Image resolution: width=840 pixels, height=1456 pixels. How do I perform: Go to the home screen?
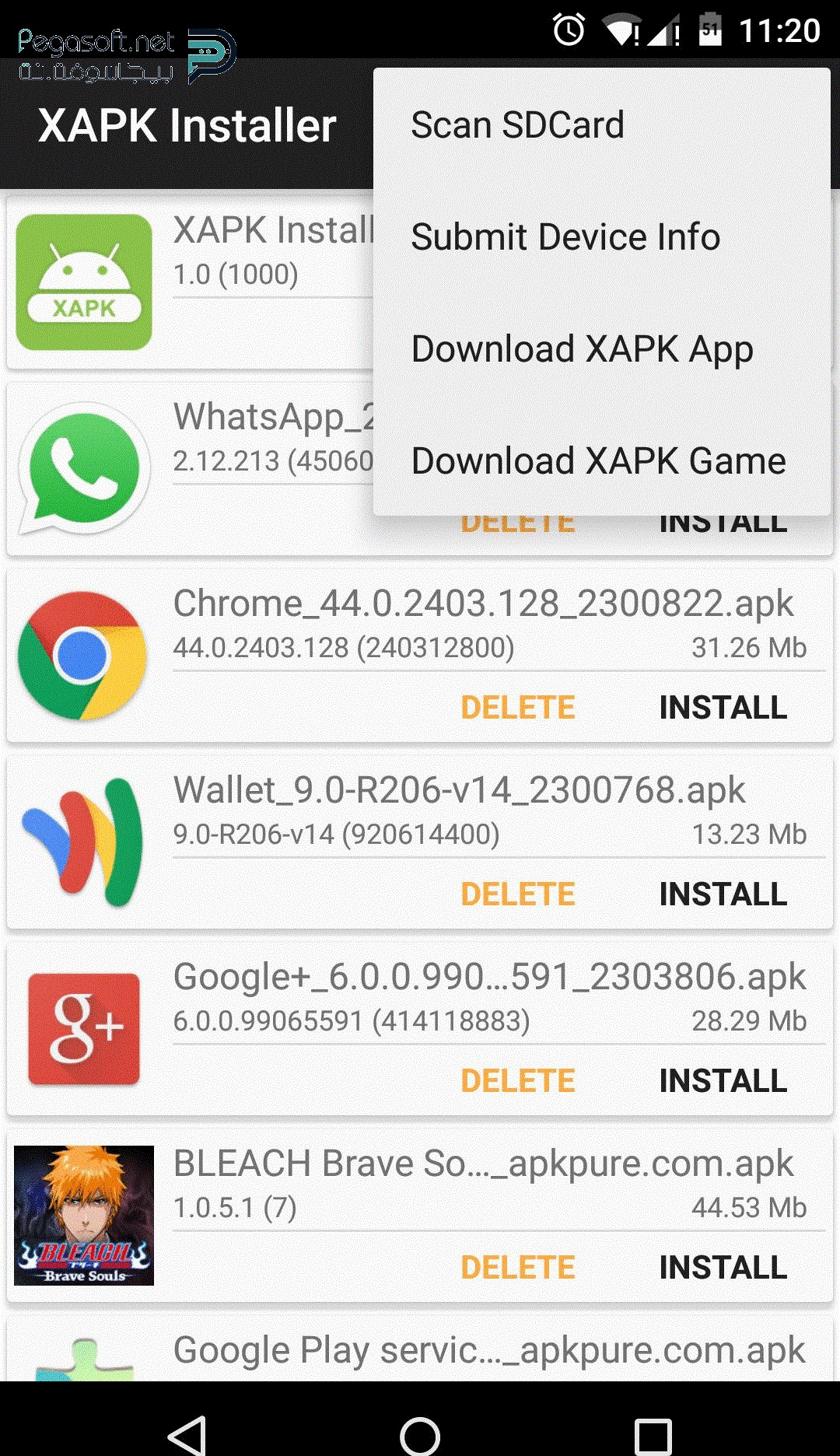pos(420,1434)
